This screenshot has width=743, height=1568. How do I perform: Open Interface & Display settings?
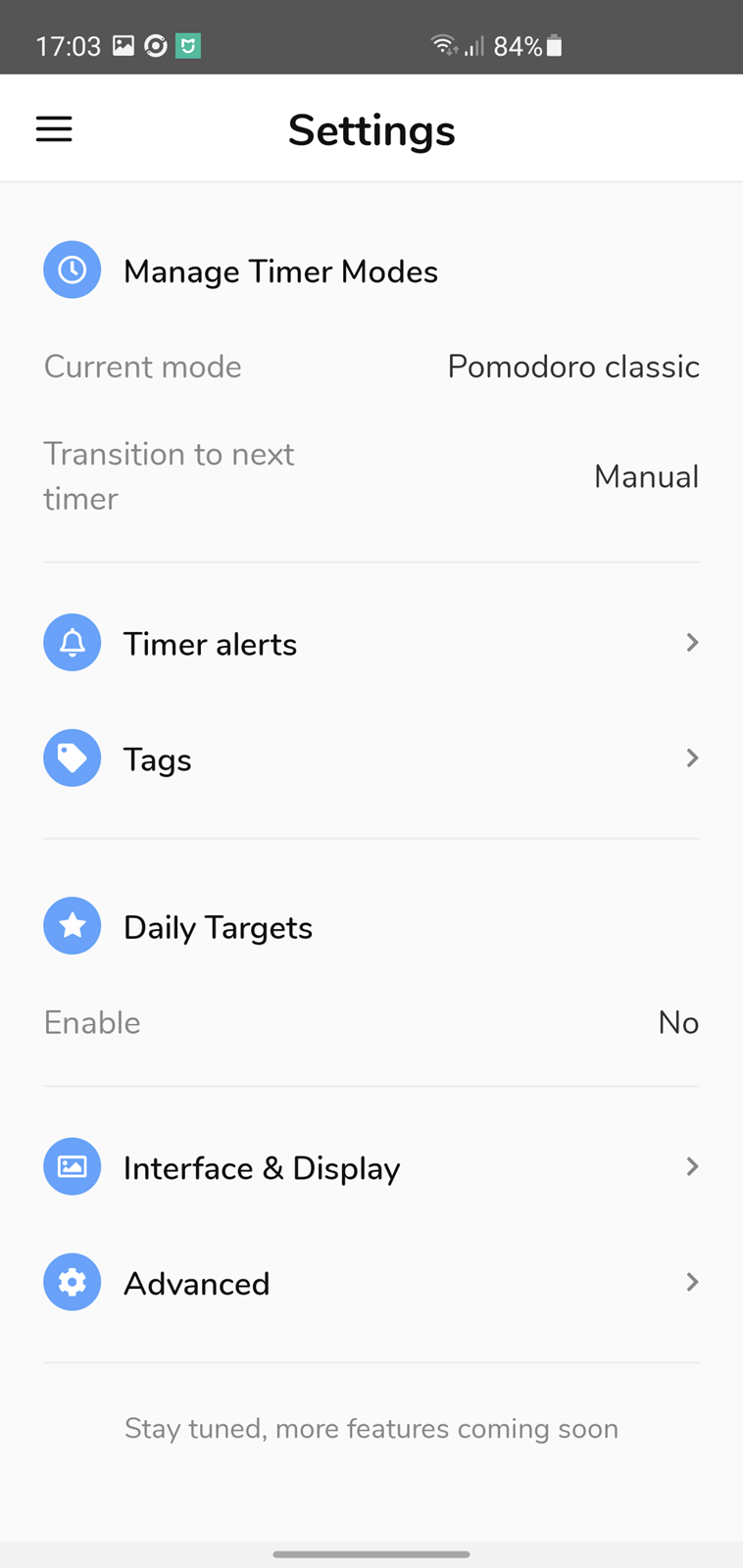[x=371, y=1167]
